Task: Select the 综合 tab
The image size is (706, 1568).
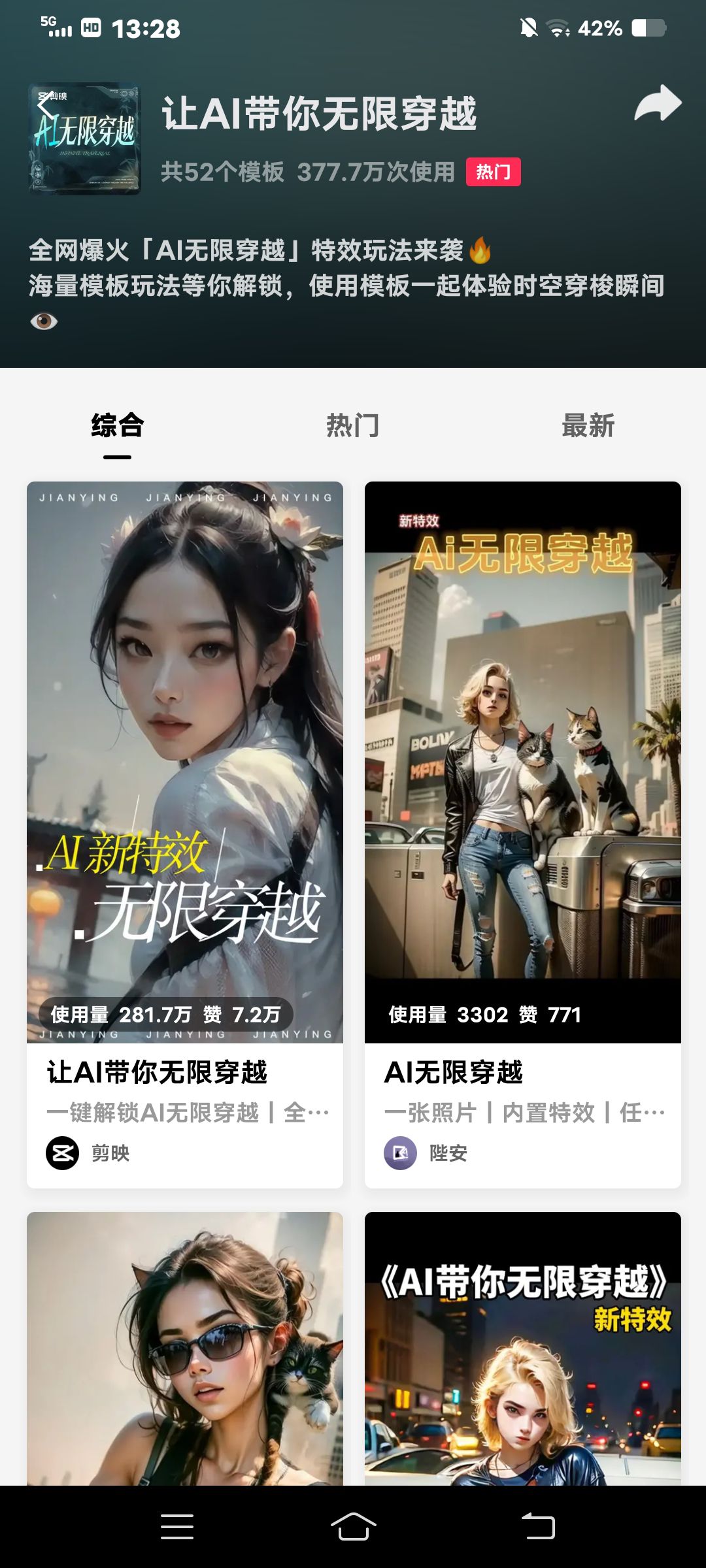Action: pos(118,425)
